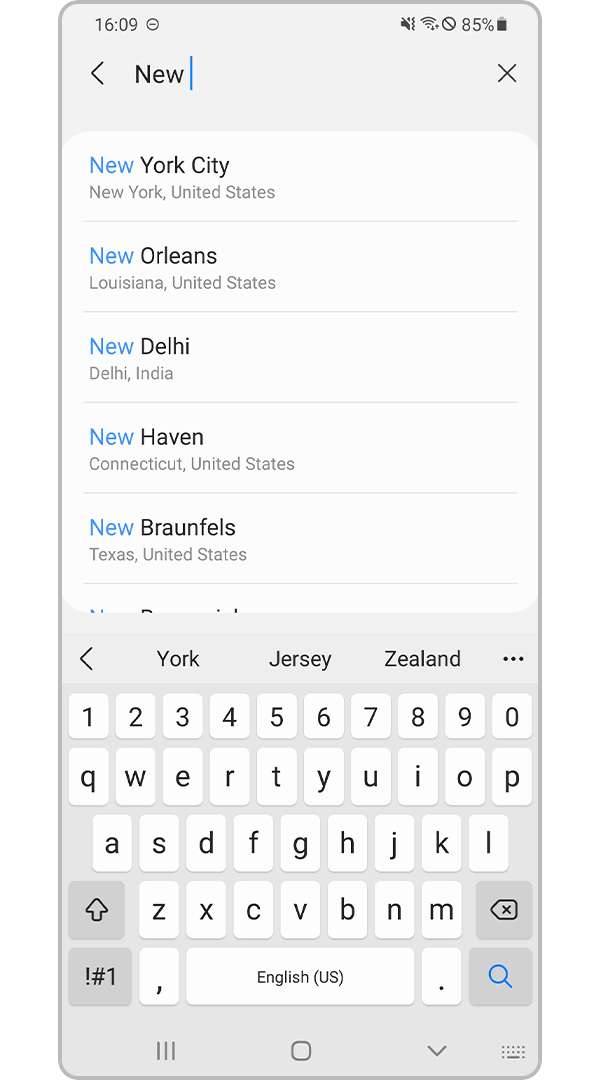Clear the search text with the X
The width and height of the screenshot is (600, 1080).
[x=507, y=74]
